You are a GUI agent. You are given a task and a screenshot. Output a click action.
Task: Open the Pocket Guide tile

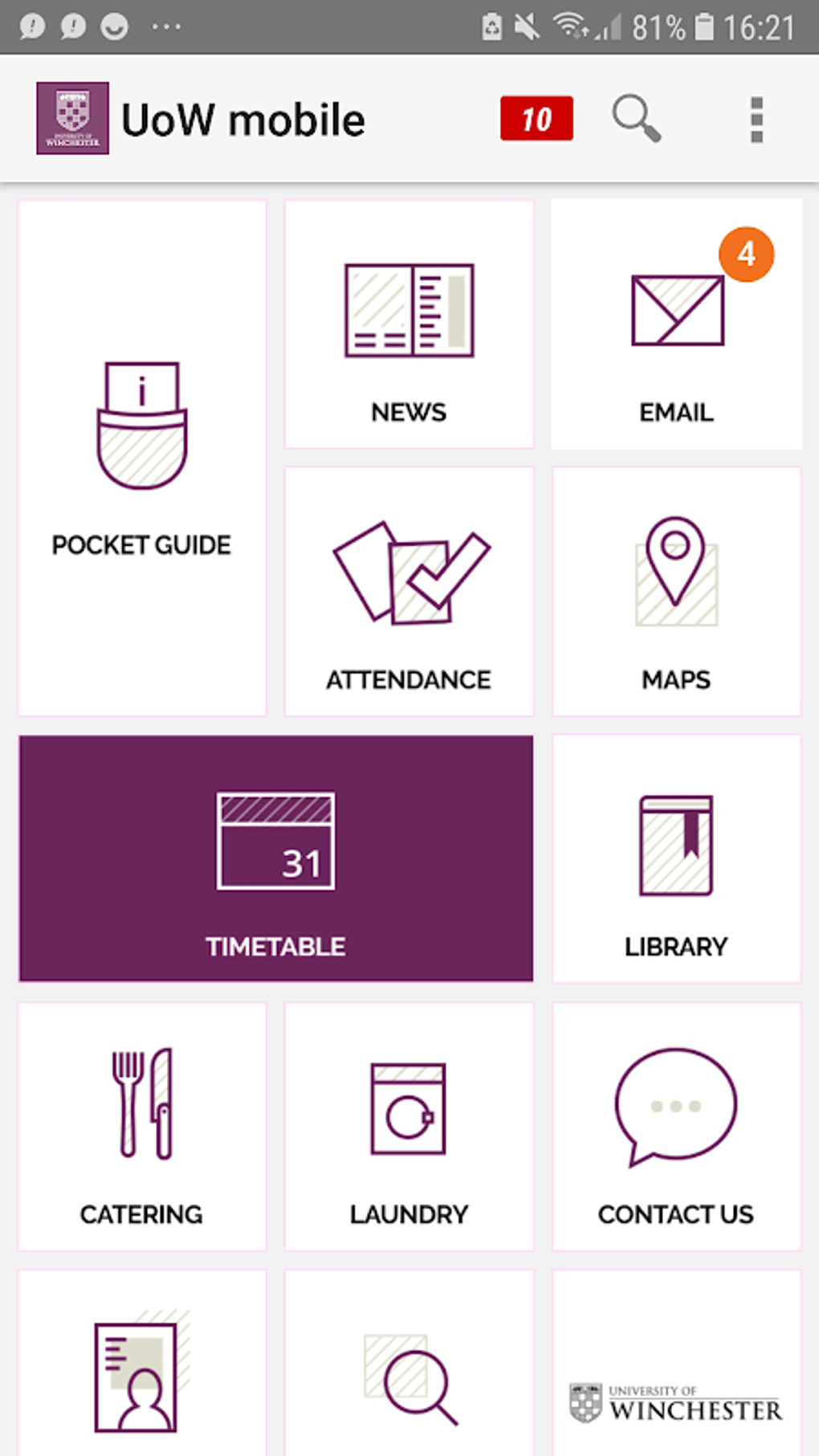click(x=141, y=456)
